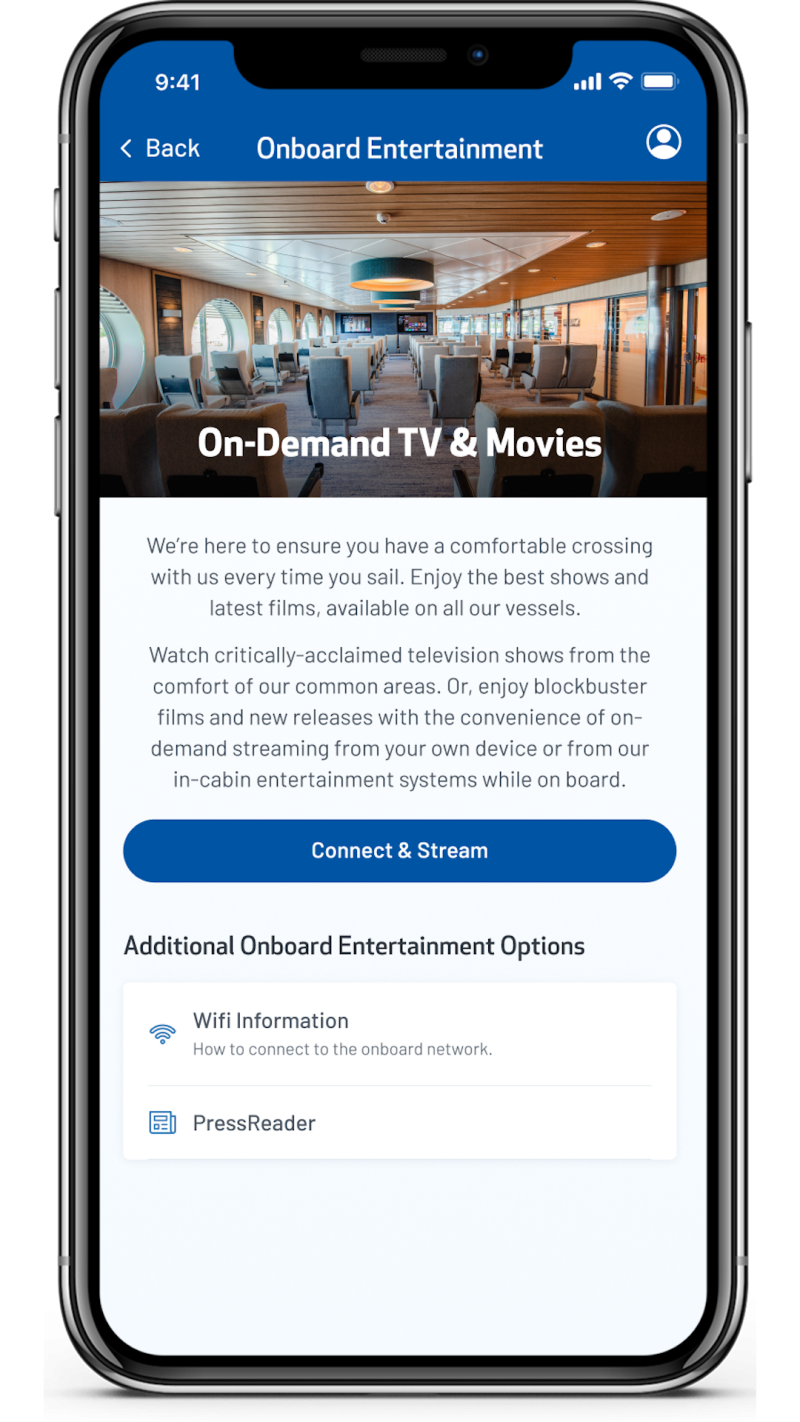The height and width of the screenshot is (1422, 800).
Task: Open the Wifi Information row
Action: click(x=399, y=1034)
